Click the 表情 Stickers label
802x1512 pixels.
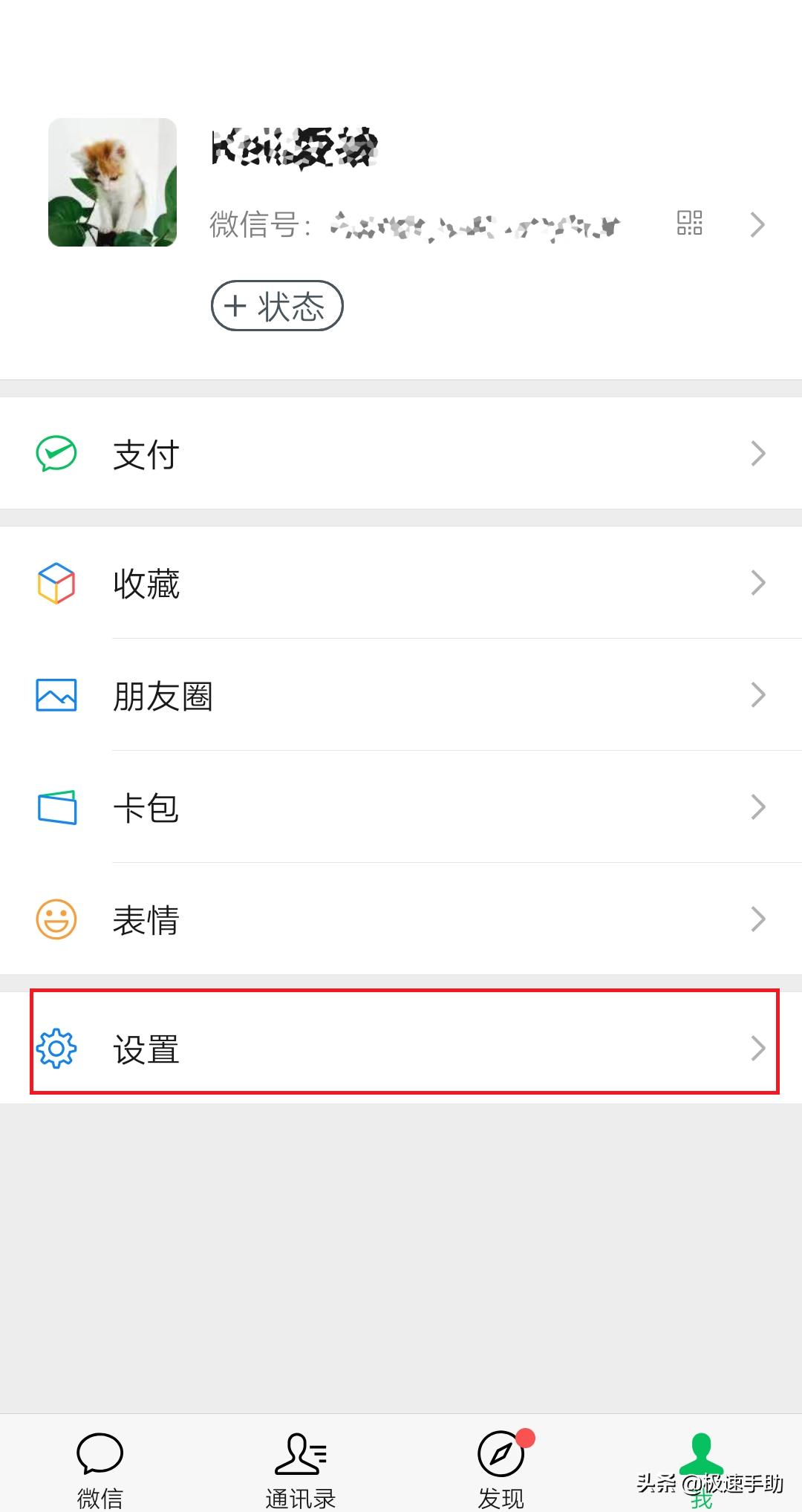(x=146, y=919)
